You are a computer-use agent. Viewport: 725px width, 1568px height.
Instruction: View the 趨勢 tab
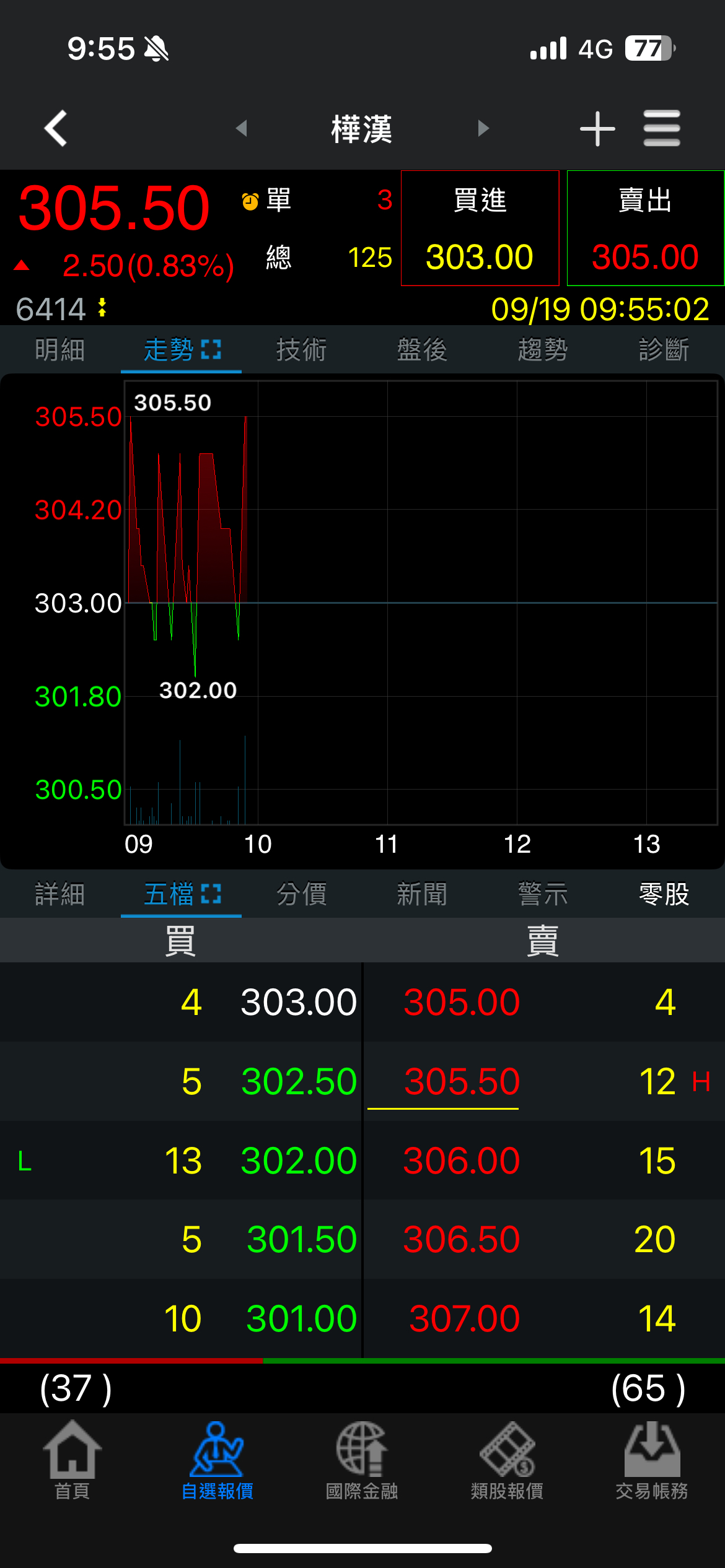(x=543, y=350)
